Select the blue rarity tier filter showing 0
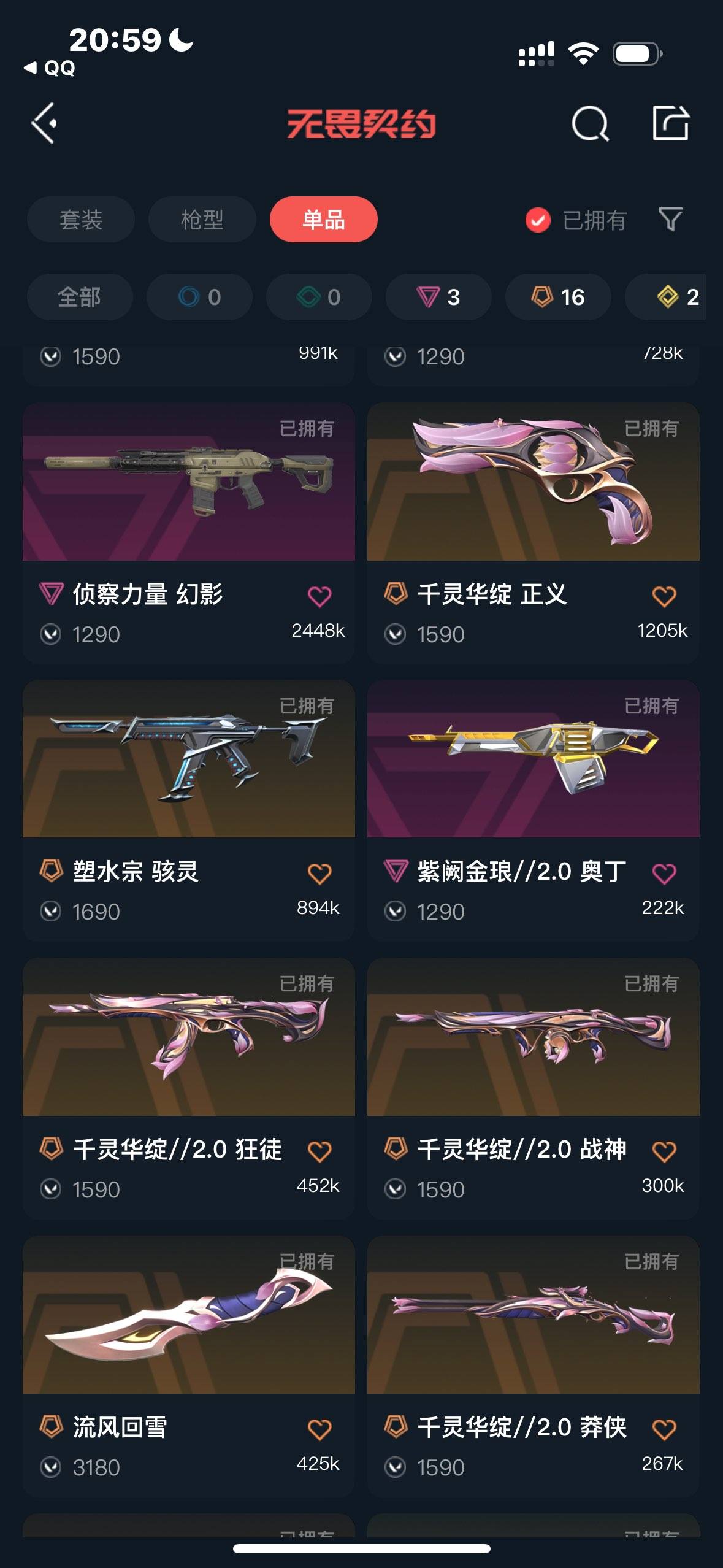This screenshot has width=723, height=1568. point(199,297)
